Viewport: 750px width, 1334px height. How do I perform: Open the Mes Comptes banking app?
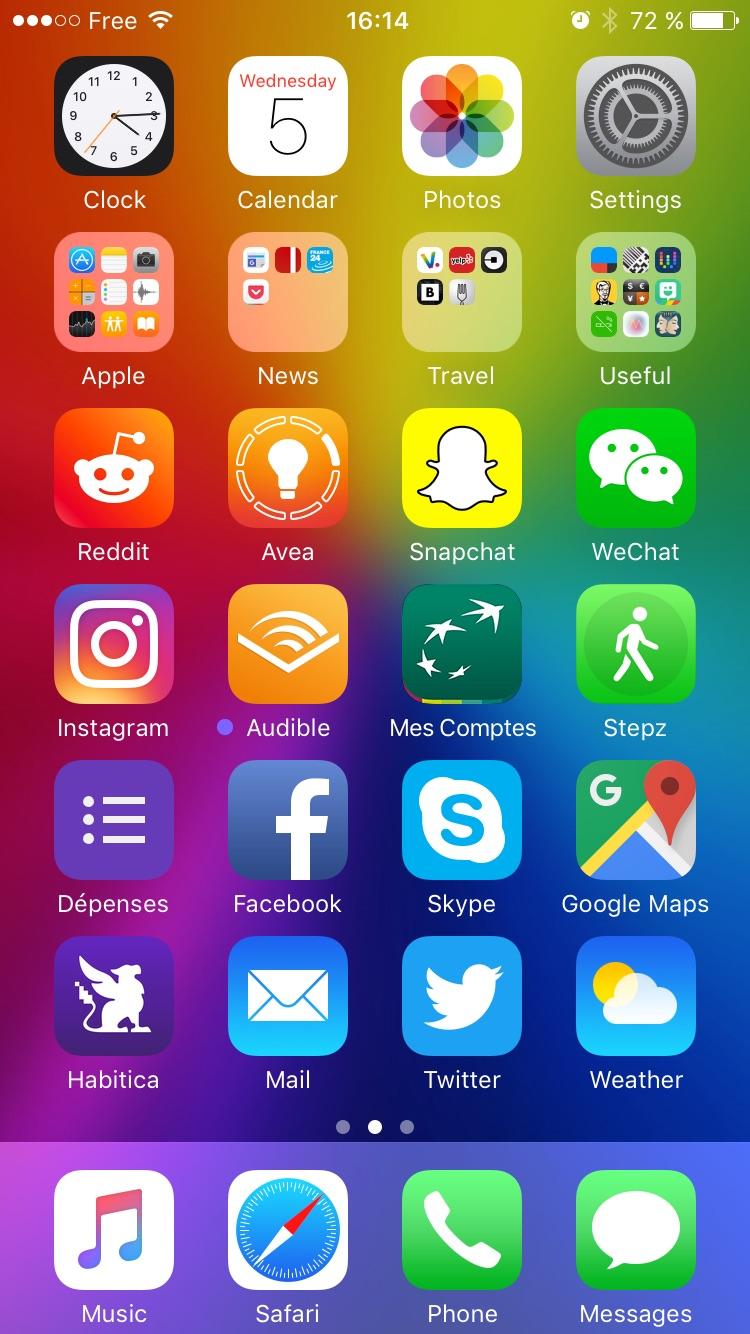coord(461,643)
